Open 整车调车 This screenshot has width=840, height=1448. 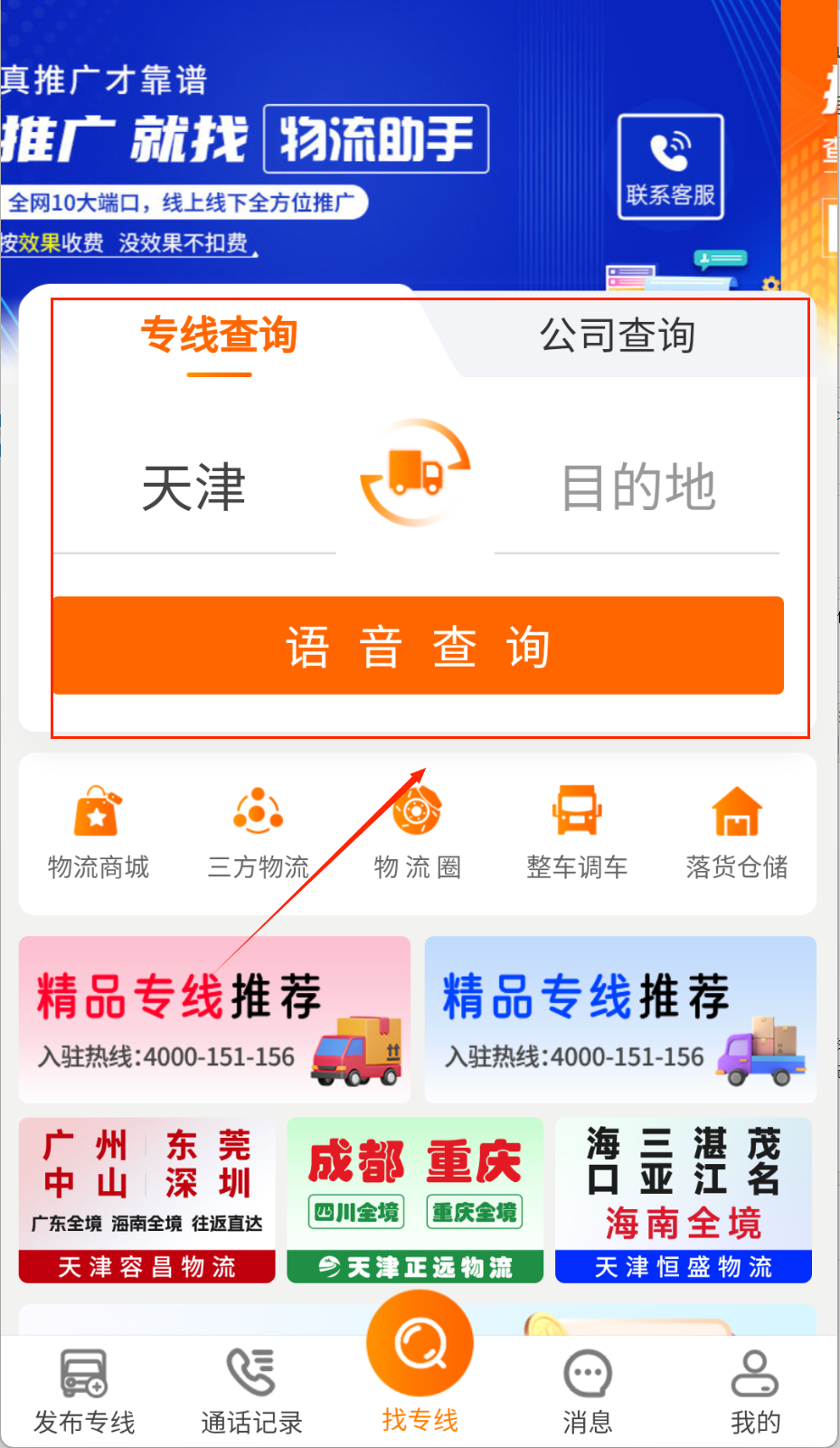tap(577, 832)
